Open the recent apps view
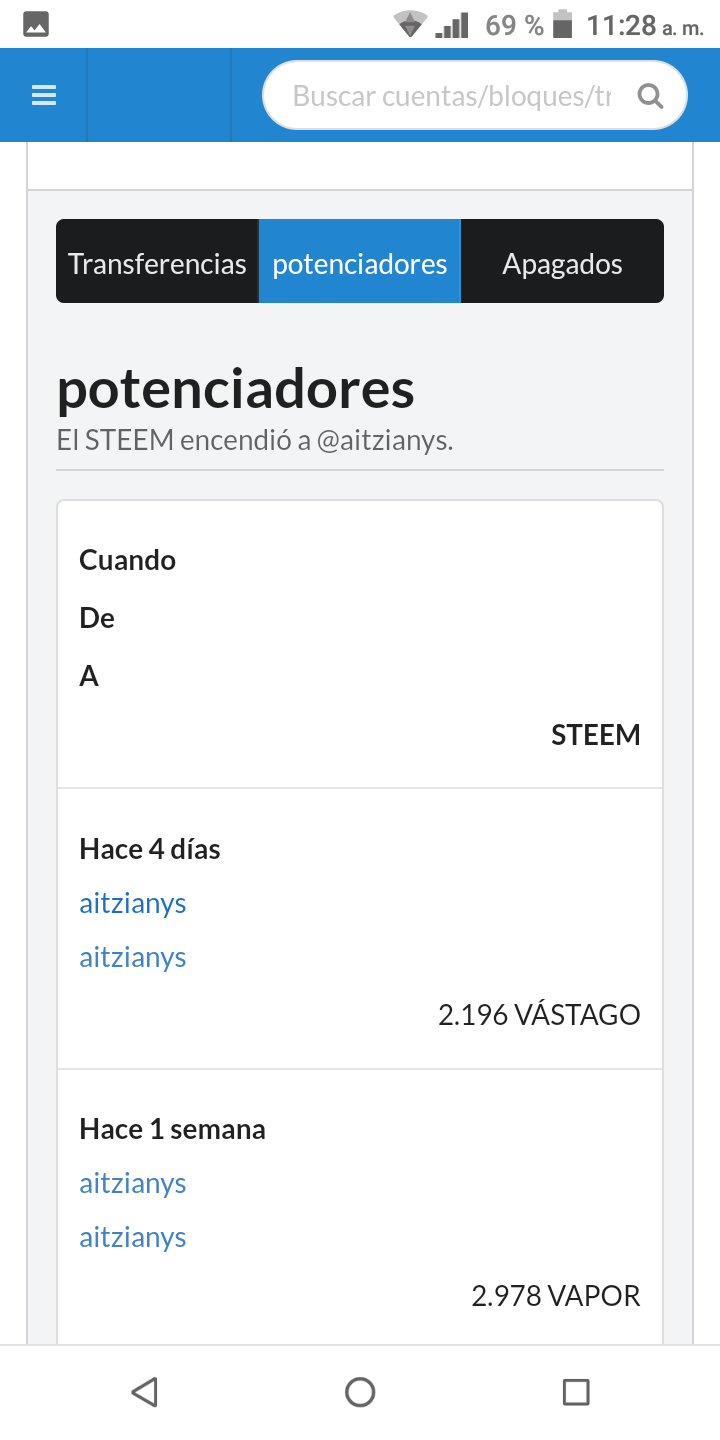The height and width of the screenshot is (1440, 720). coord(575,1392)
